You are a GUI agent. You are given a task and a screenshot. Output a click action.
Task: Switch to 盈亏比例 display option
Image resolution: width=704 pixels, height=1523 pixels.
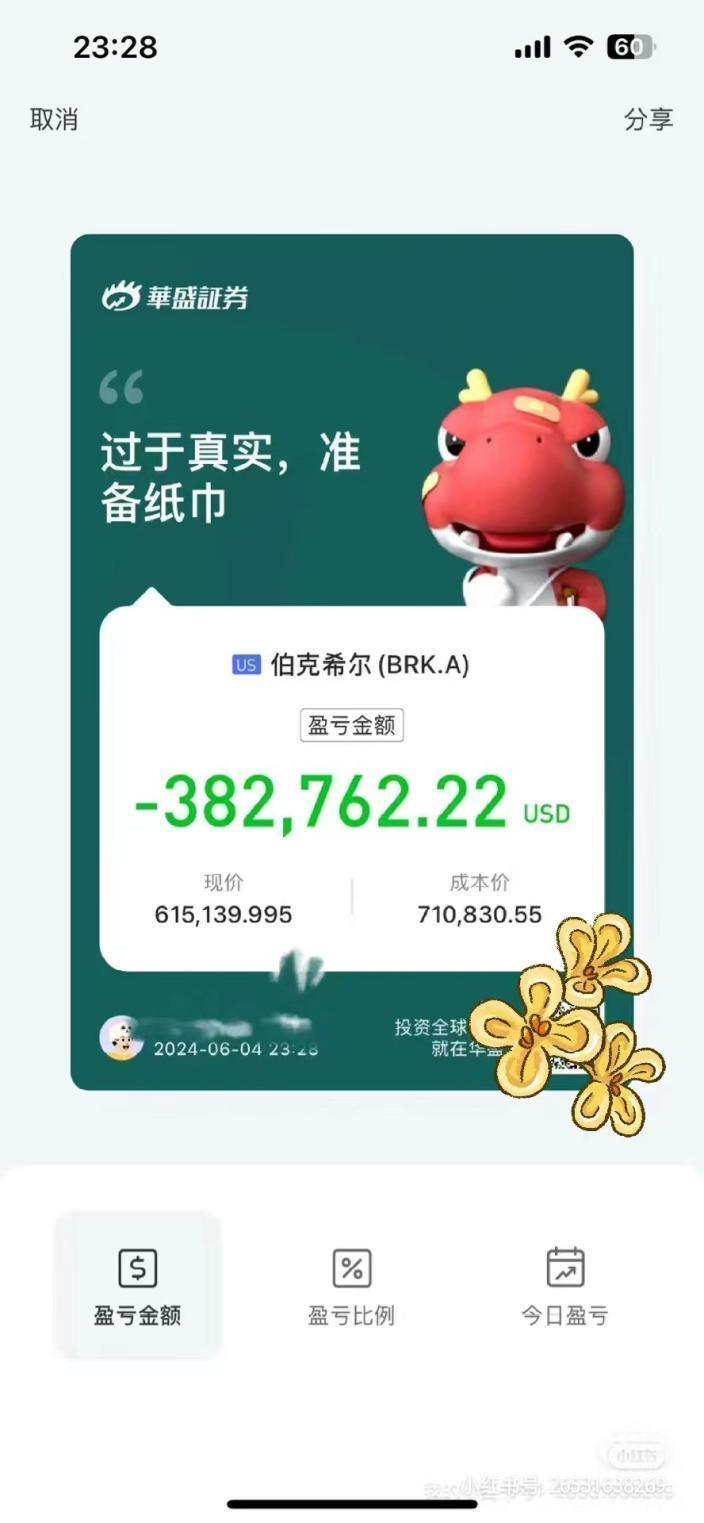pyautogui.click(x=351, y=1286)
